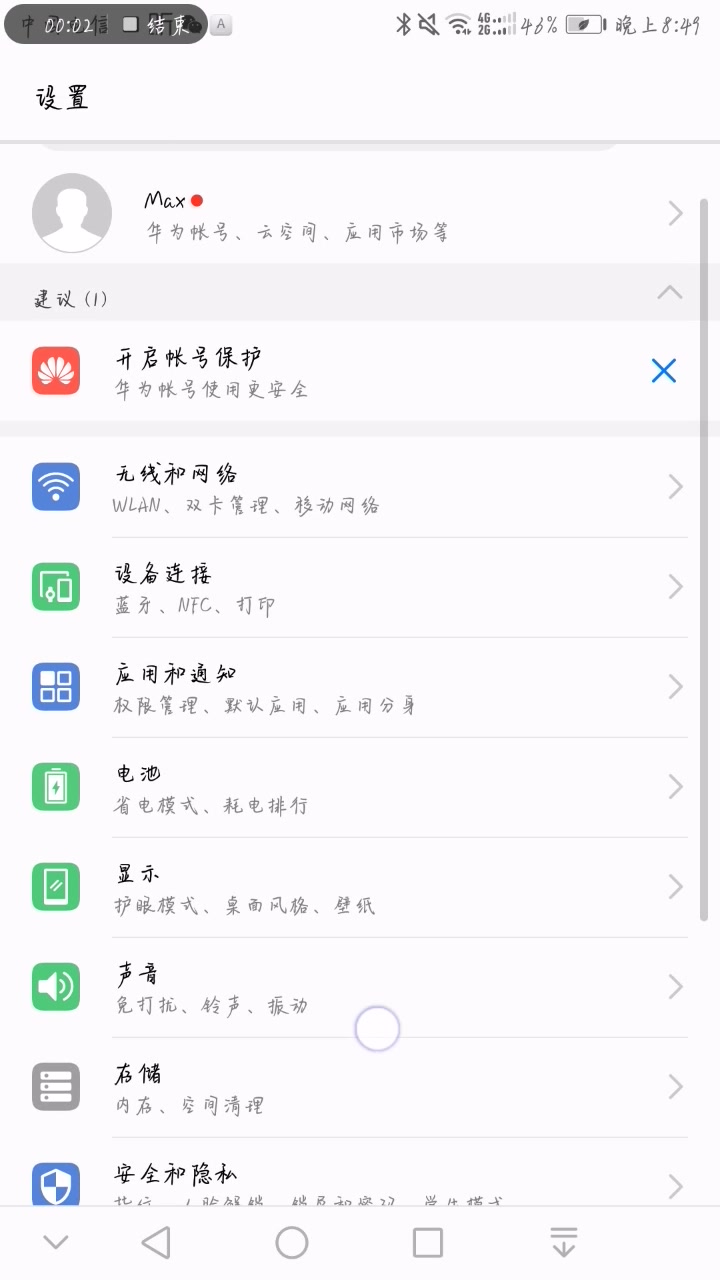Open the recent apps view
The width and height of the screenshot is (720, 1280).
(428, 1243)
